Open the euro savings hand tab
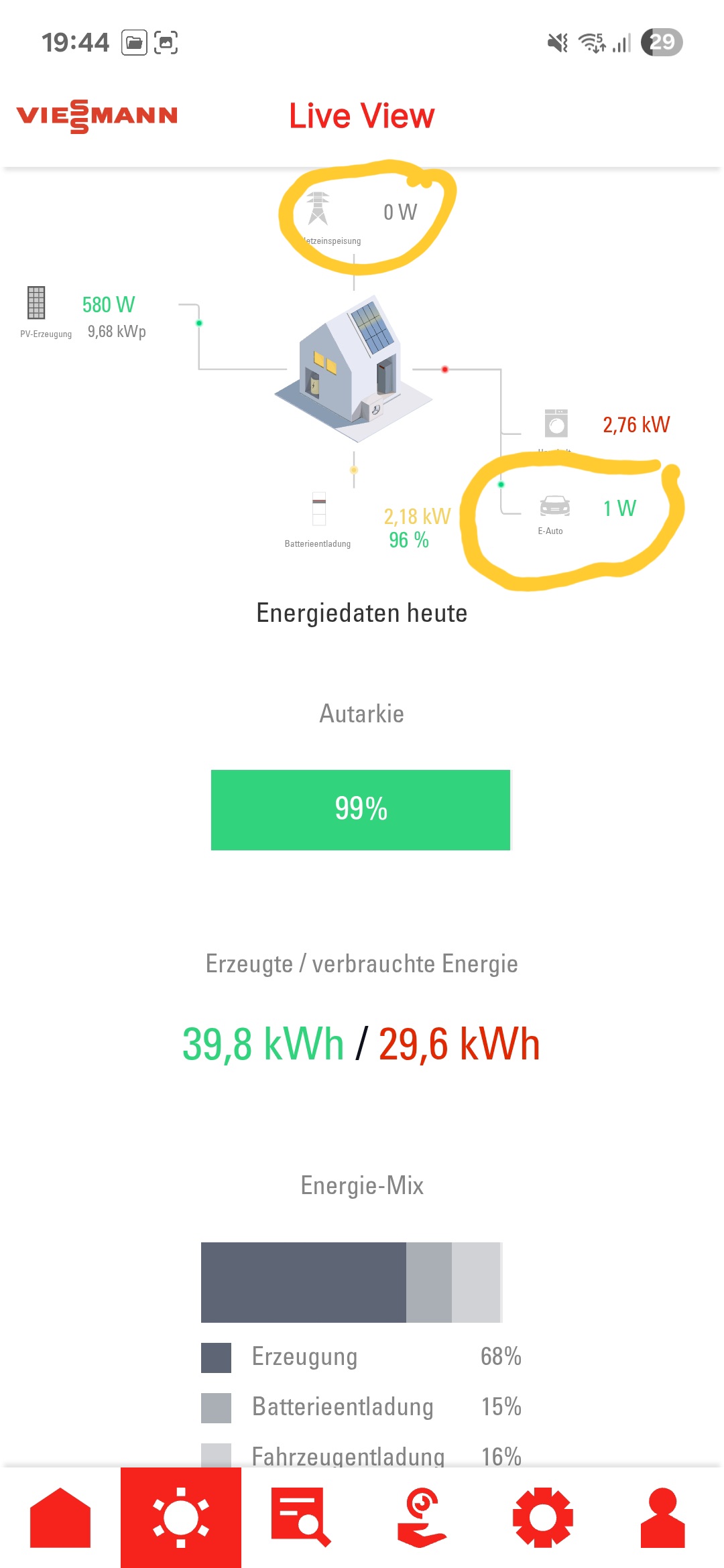Screen dimensions: 724x1568 pyautogui.click(x=422, y=1518)
